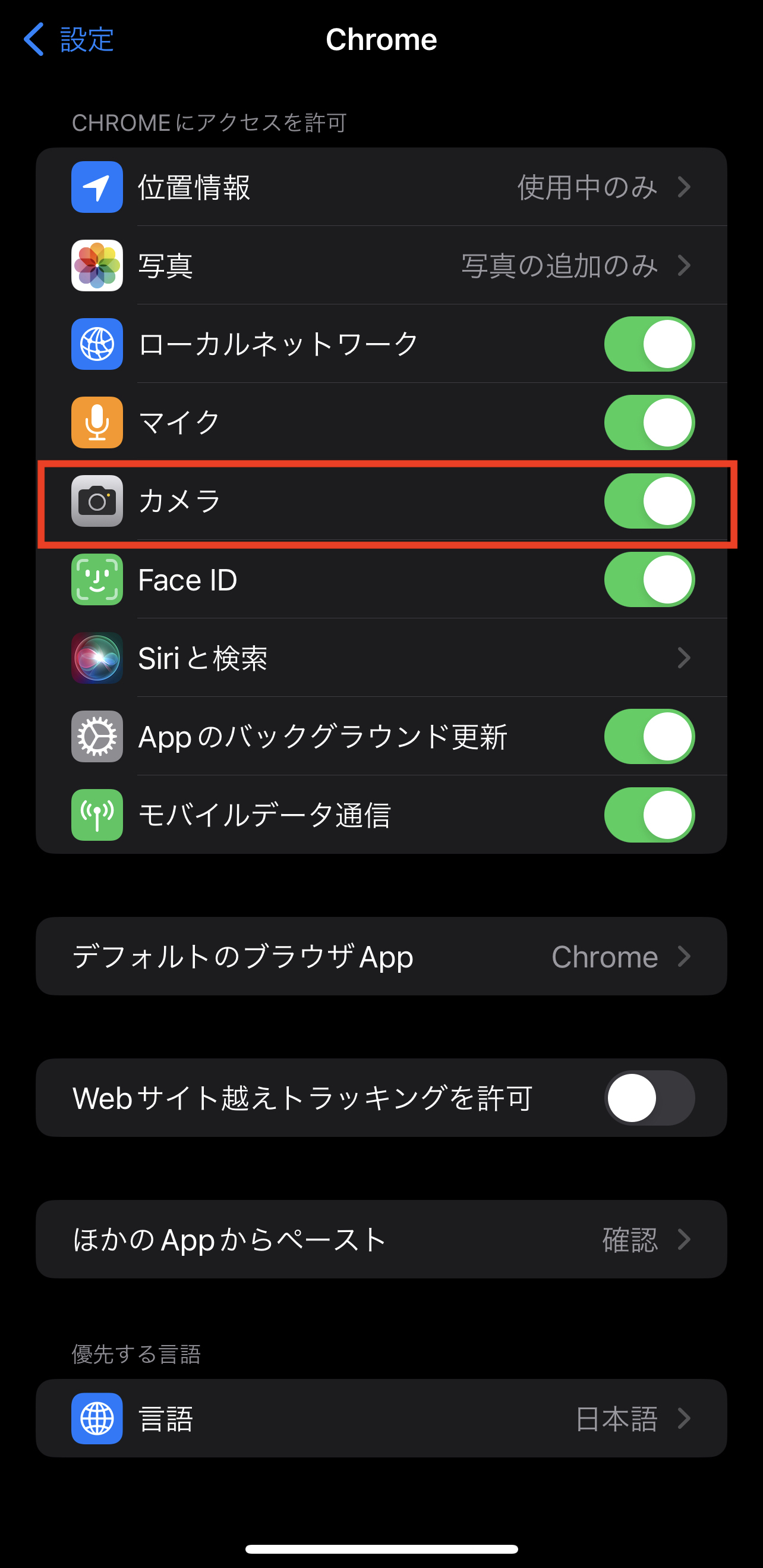The image size is (763, 1568).
Task: Turn off ローカルネットワーク switch
Action: tap(649, 344)
